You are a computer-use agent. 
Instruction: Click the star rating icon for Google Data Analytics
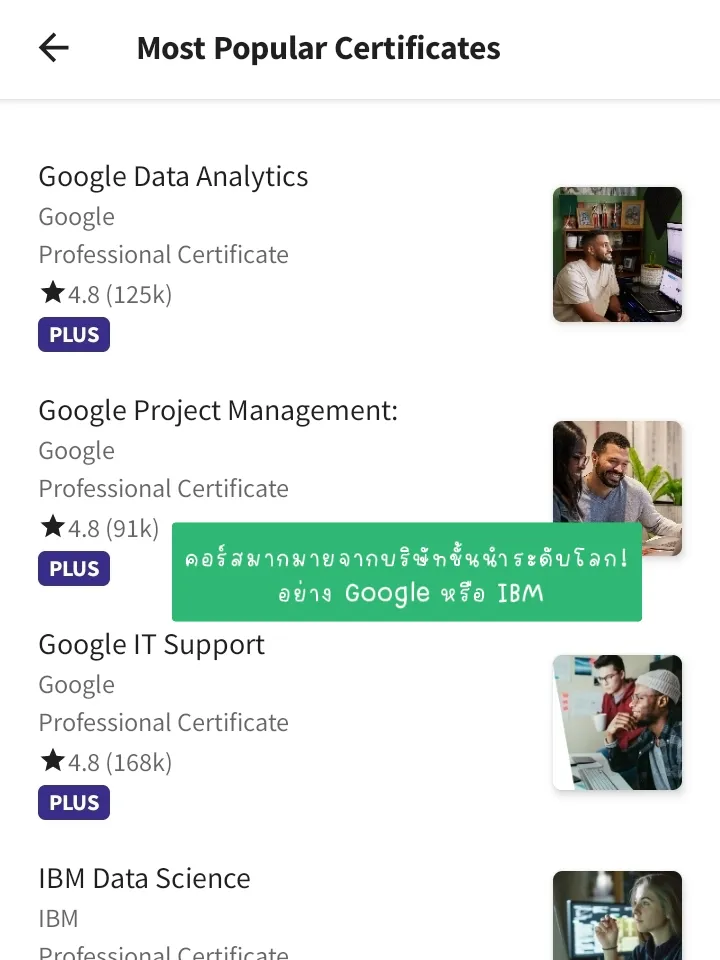point(52,292)
